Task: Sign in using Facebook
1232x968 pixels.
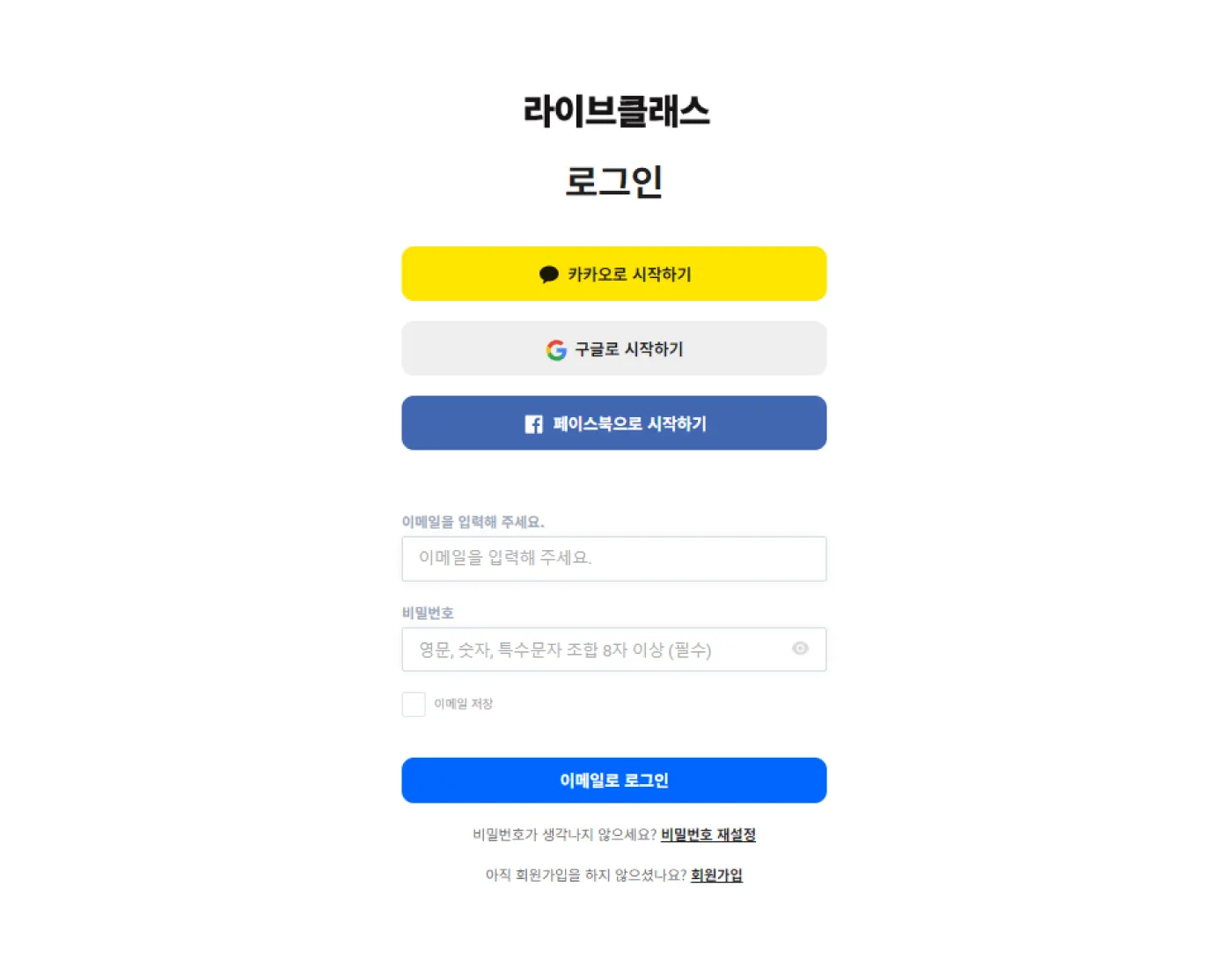Action: tap(613, 423)
